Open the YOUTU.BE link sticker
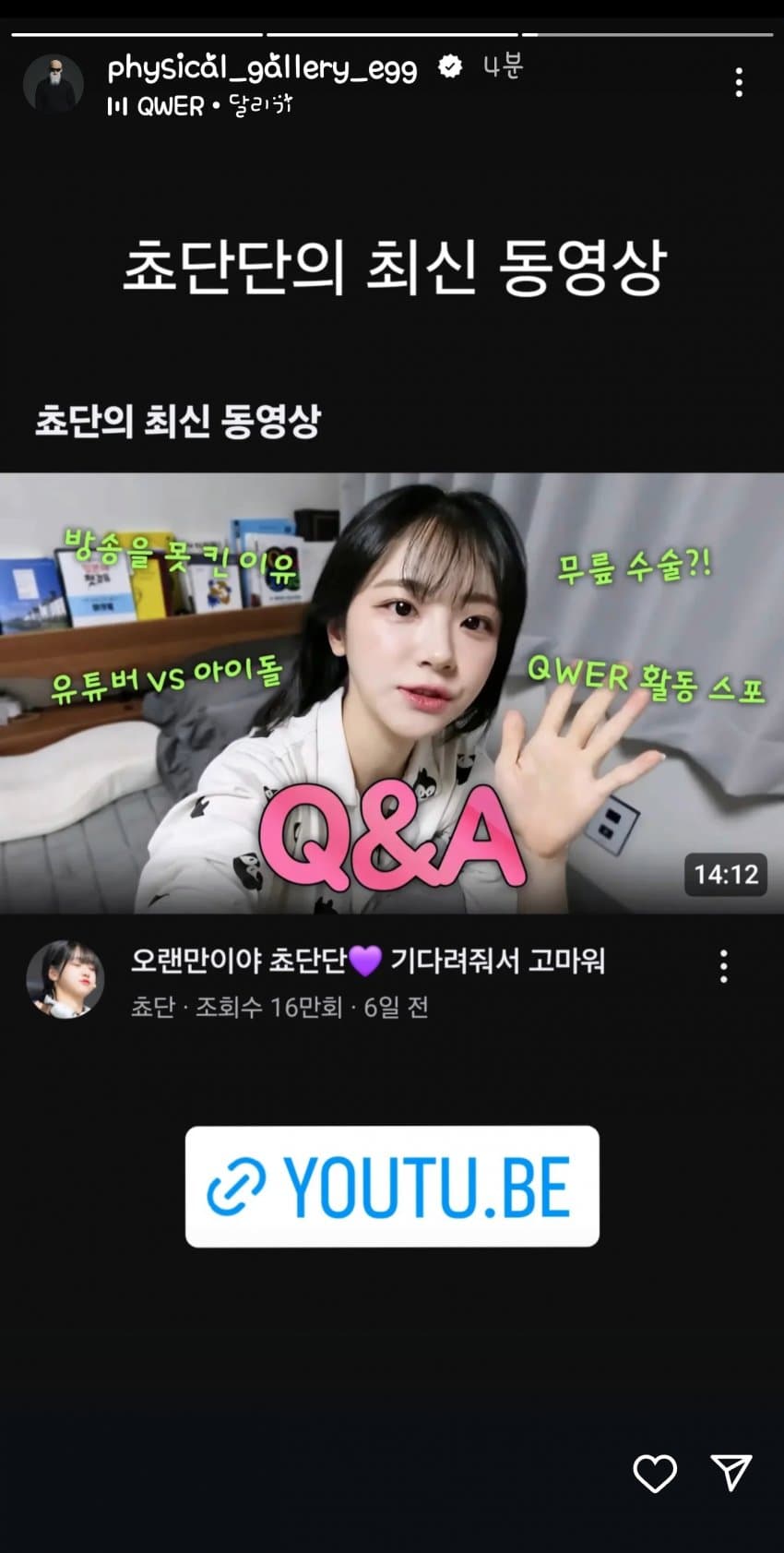This screenshot has width=784, height=1553. [x=392, y=1186]
